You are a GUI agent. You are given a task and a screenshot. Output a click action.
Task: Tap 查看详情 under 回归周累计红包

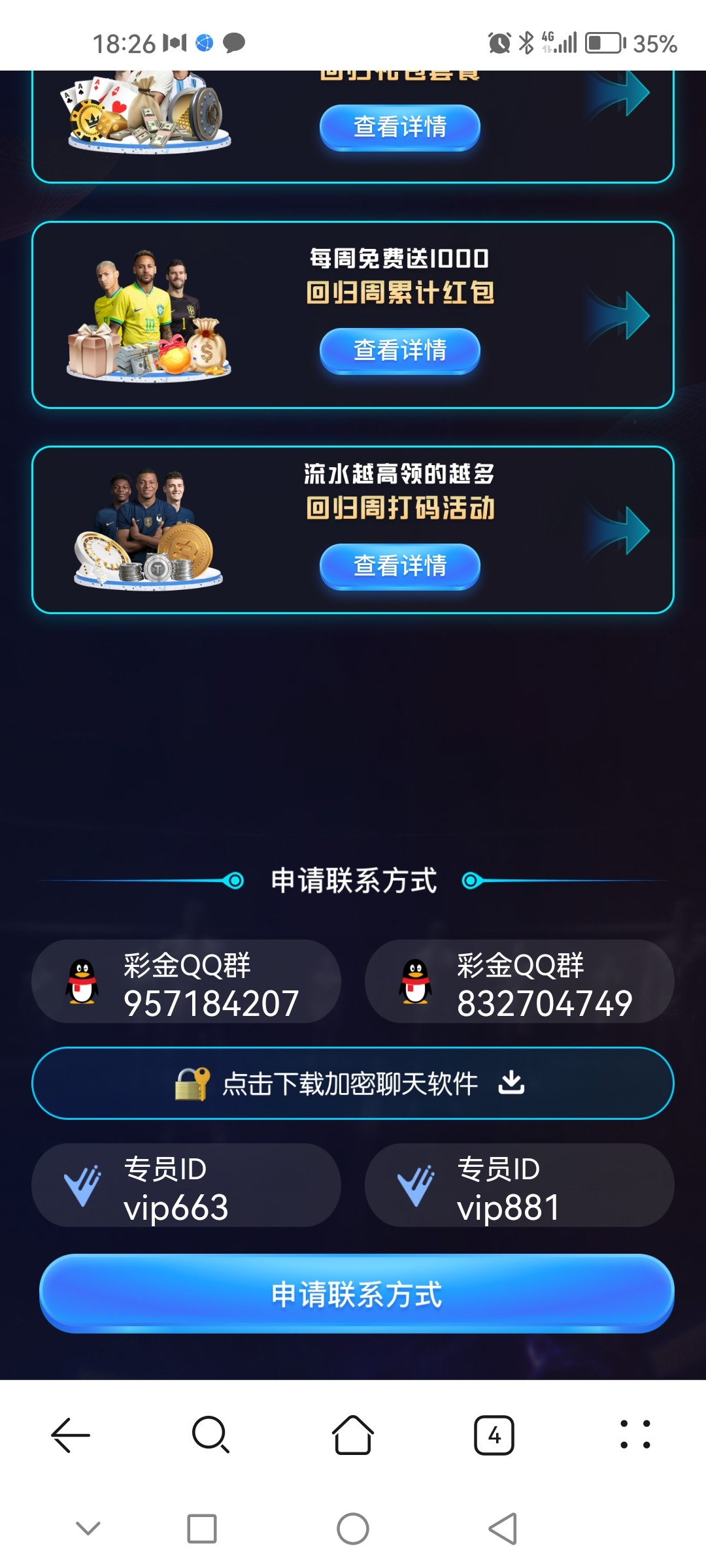pyautogui.click(x=399, y=350)
